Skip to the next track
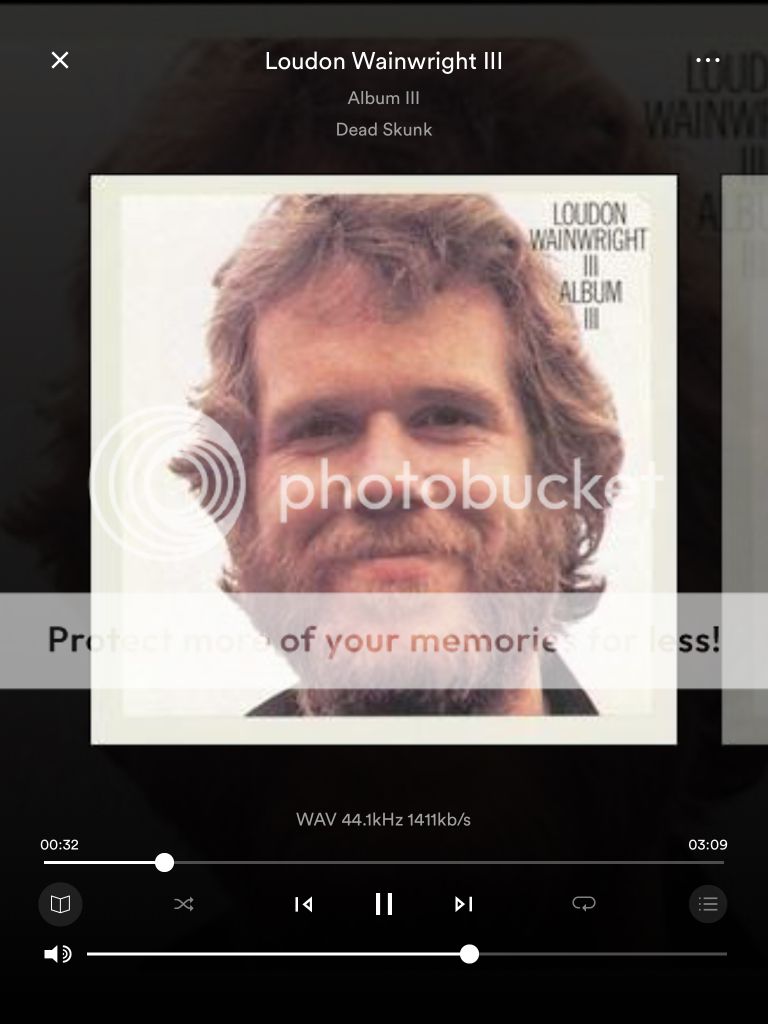Image resolution: width=768 pixels, height=1024 pixels. click(x=463, y=904)
